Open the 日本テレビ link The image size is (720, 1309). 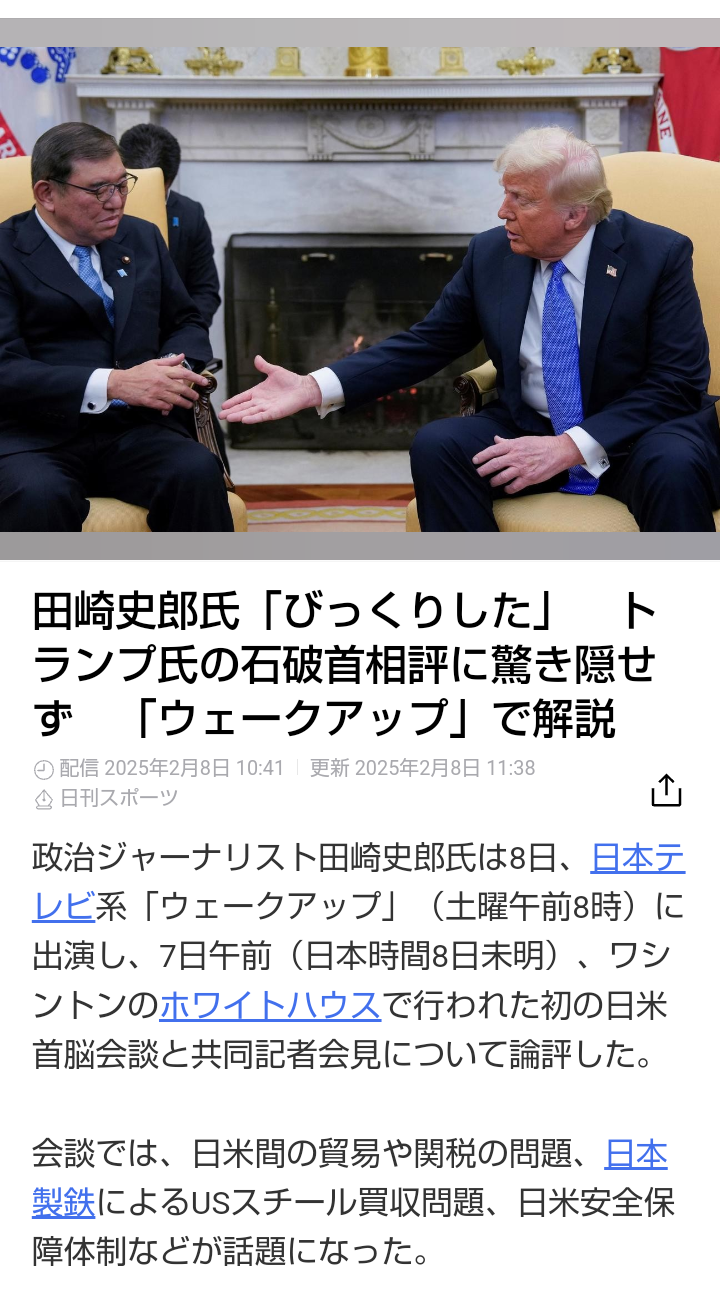(637, 859)
